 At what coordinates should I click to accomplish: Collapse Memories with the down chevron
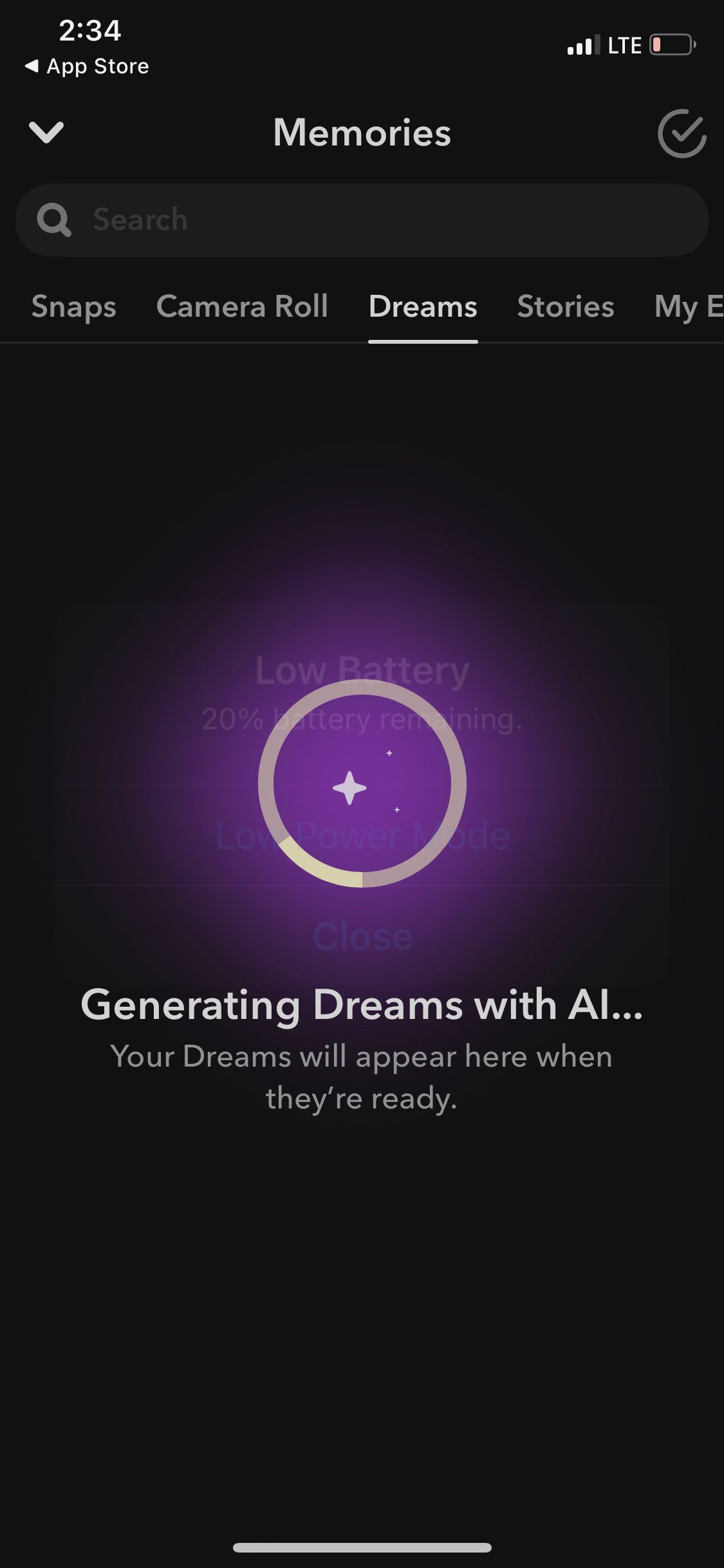click(x=46, y=133)
